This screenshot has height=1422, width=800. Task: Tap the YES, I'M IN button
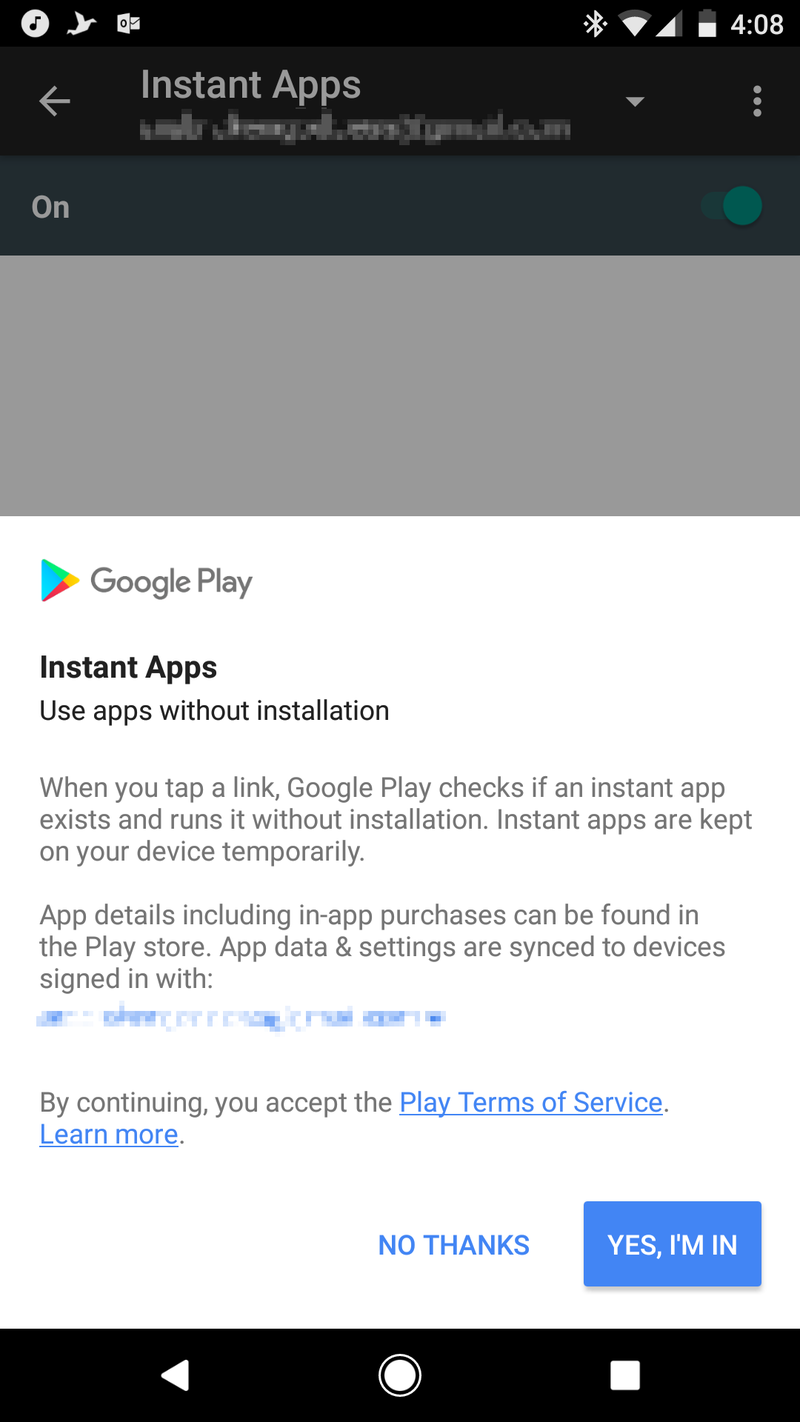click(672, 1244)
